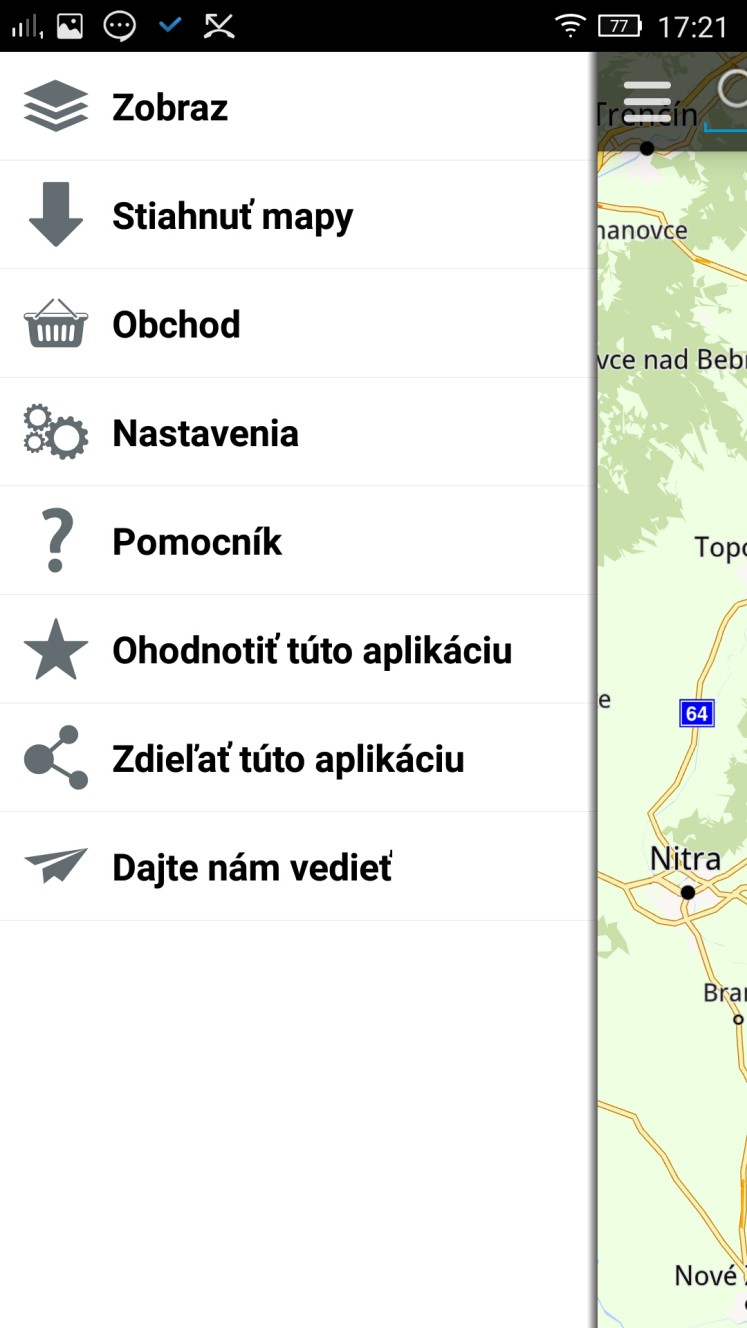This screenshot has height=1328, width=747.
Task: Open Pomocník help
Action: coord(298,541)
